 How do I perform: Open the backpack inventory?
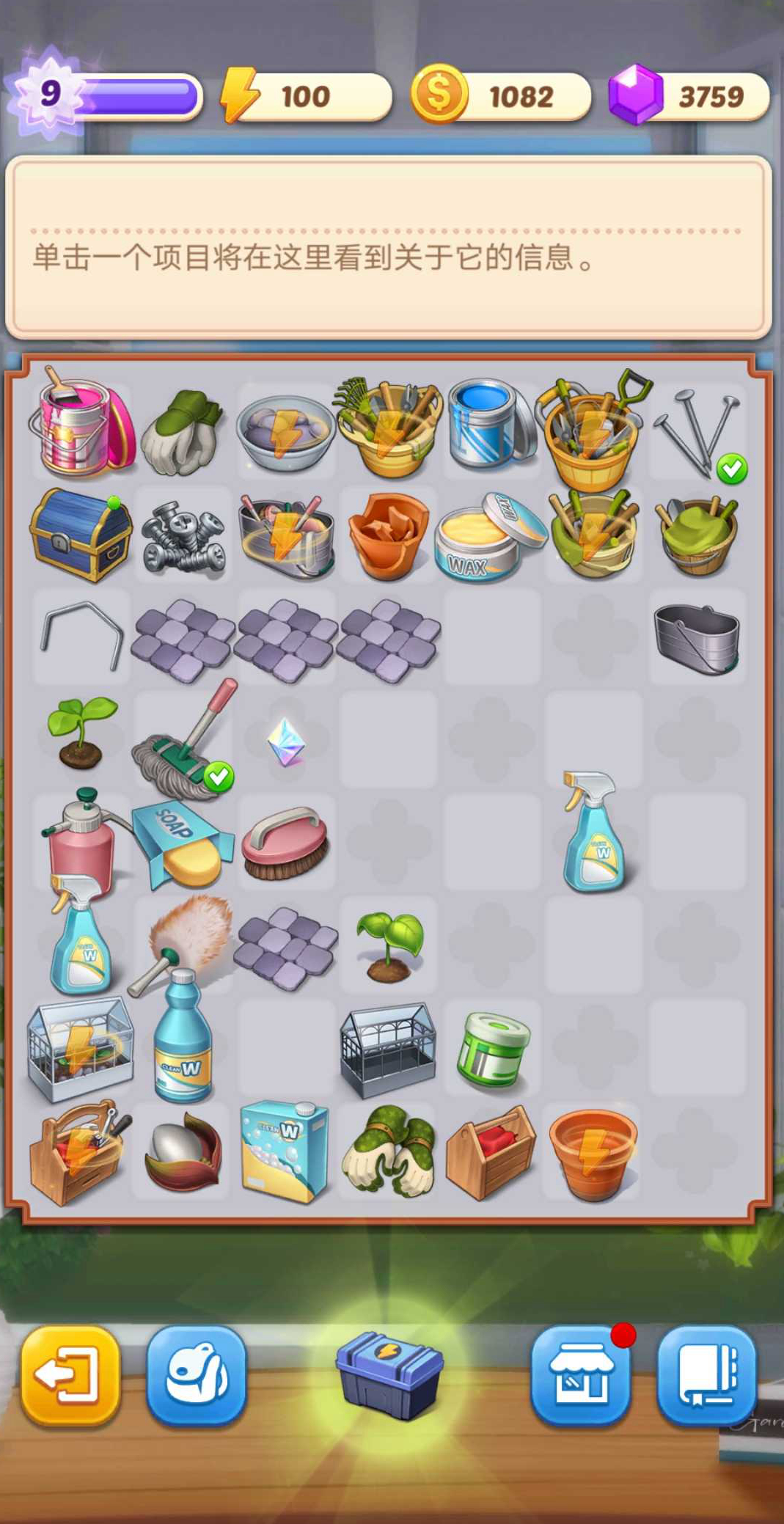[196, 1374]
